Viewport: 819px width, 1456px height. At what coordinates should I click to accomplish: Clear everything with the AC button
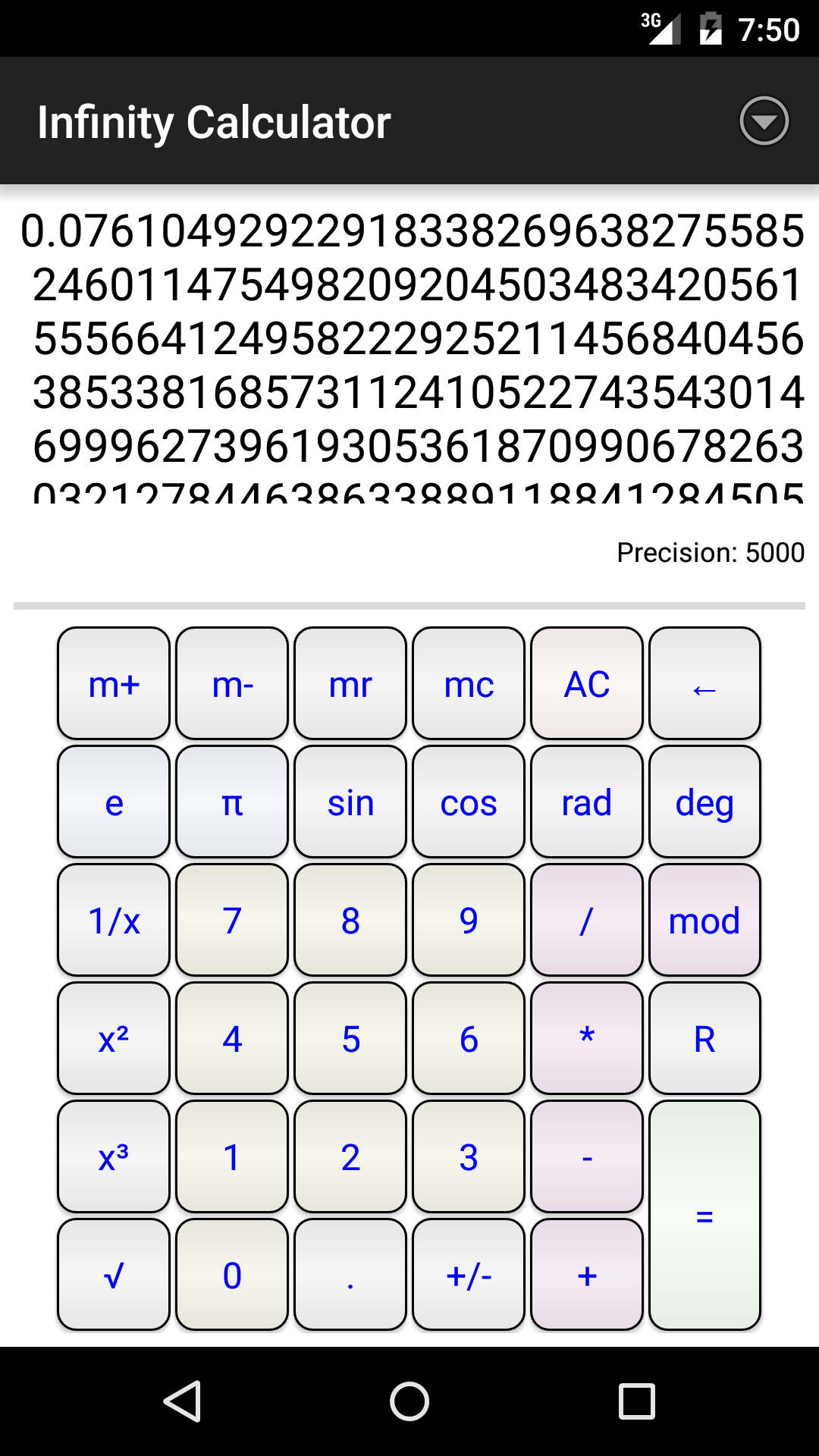tap(587, 683)
